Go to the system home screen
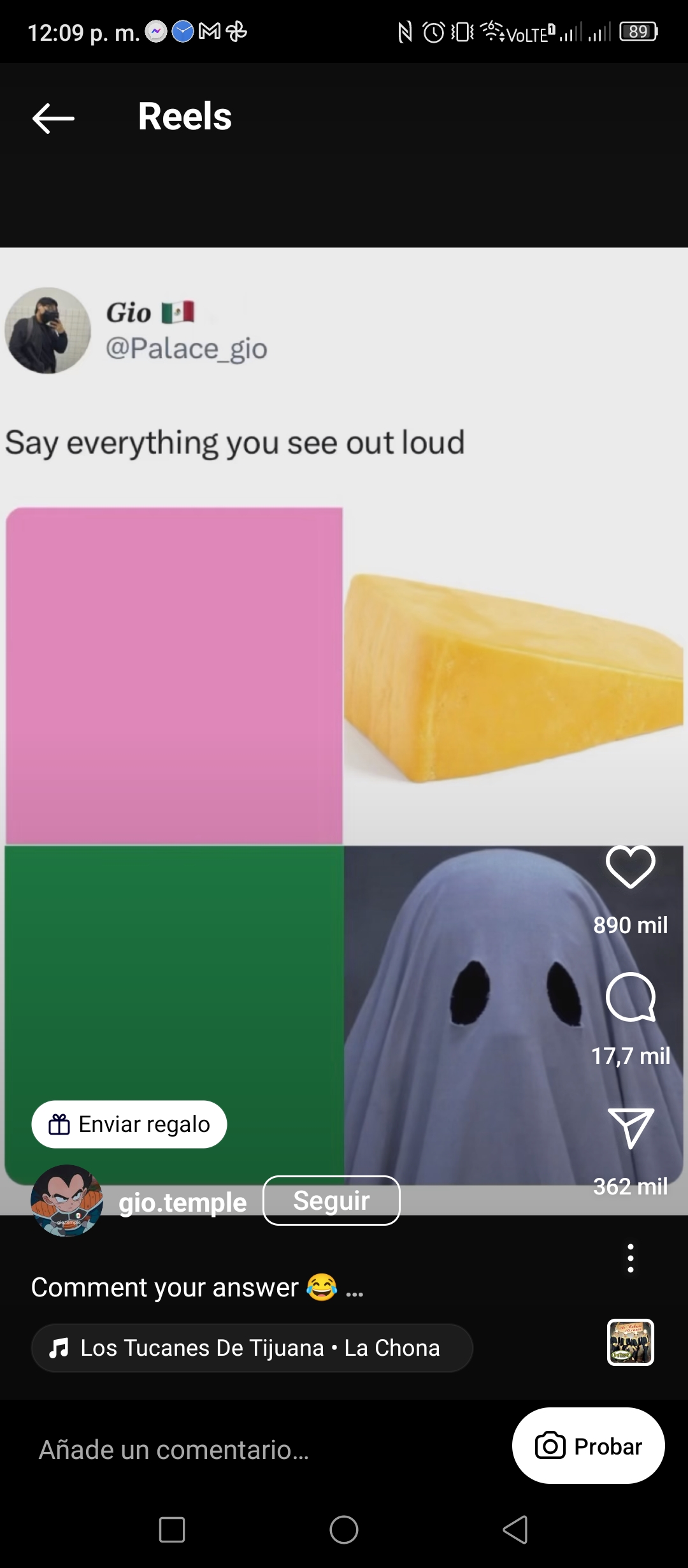688x1568 pixels. click(x=344, y=1530)
